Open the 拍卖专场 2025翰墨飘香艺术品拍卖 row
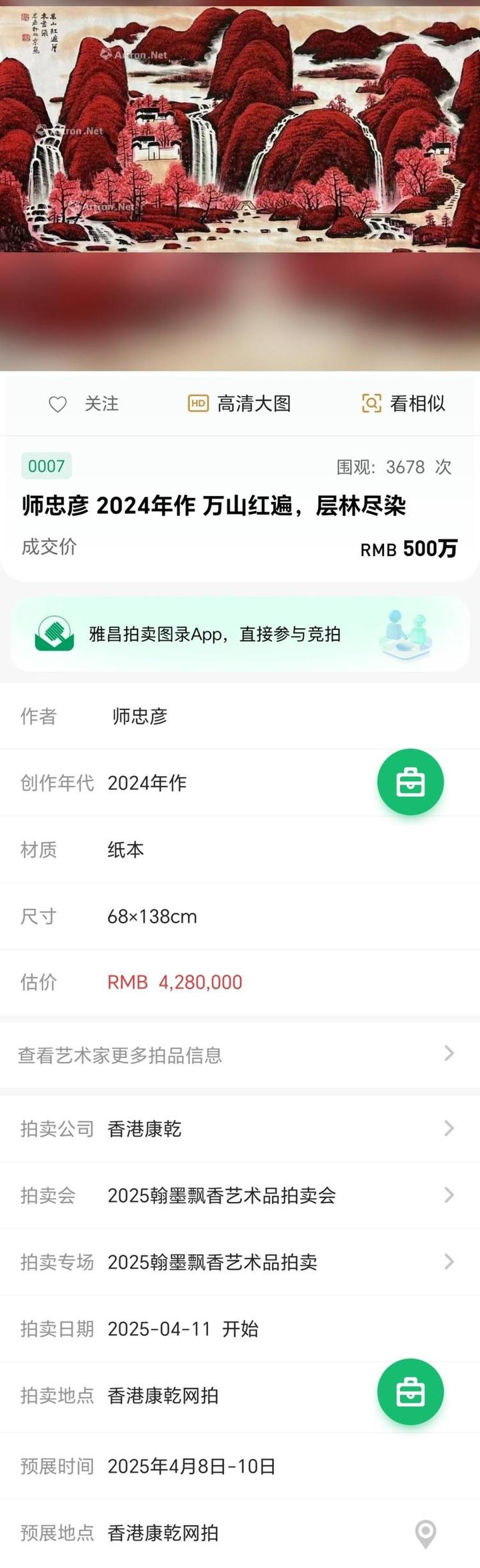The image size is (480, 1568). point(240,1262)
